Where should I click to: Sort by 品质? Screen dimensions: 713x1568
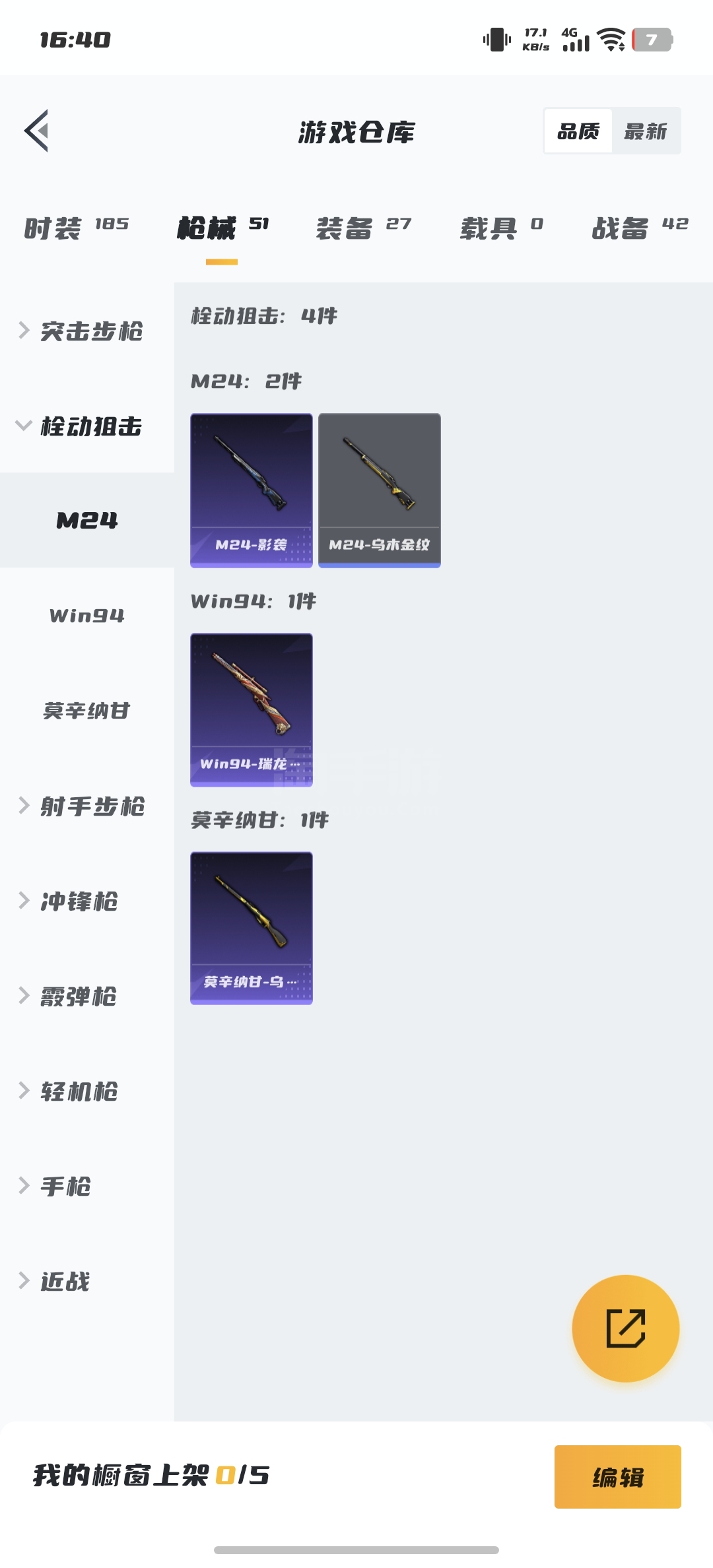point(578,131)
